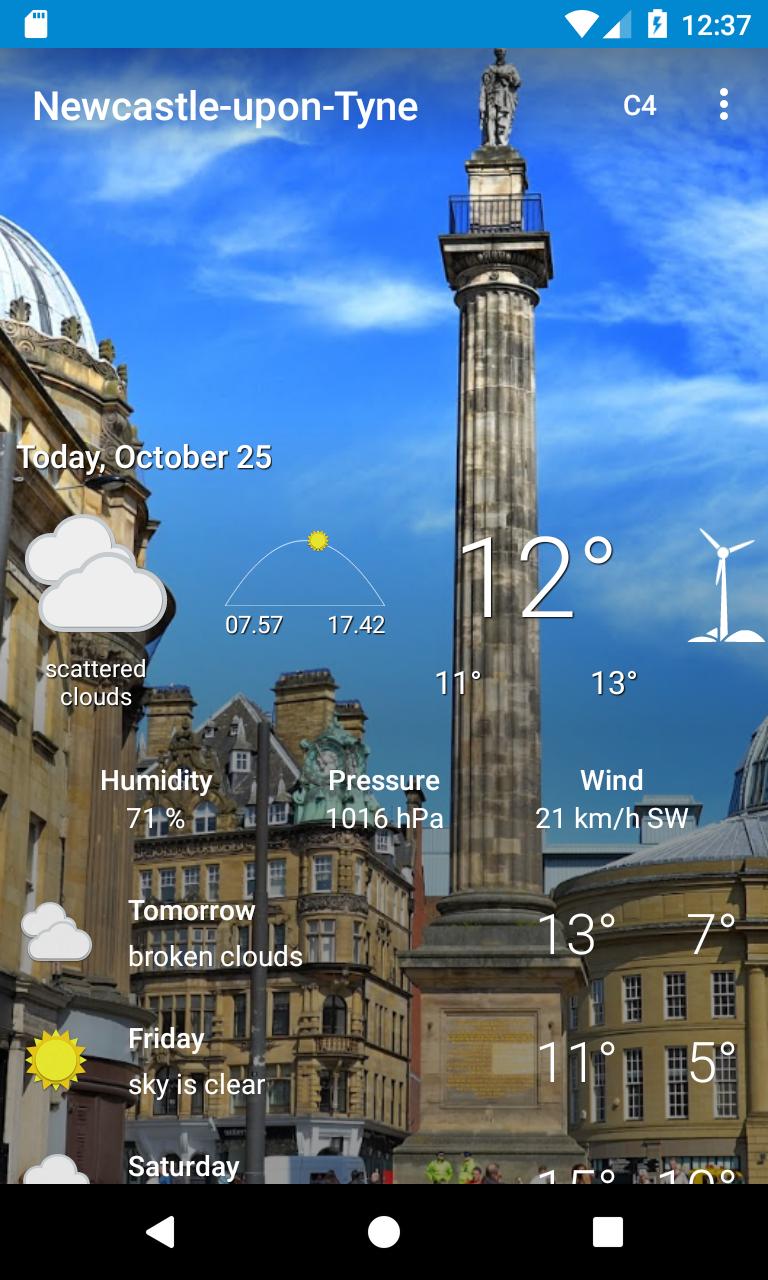Go back with the system back button
Screen dimensions: 768x1280
[160, 1232]
